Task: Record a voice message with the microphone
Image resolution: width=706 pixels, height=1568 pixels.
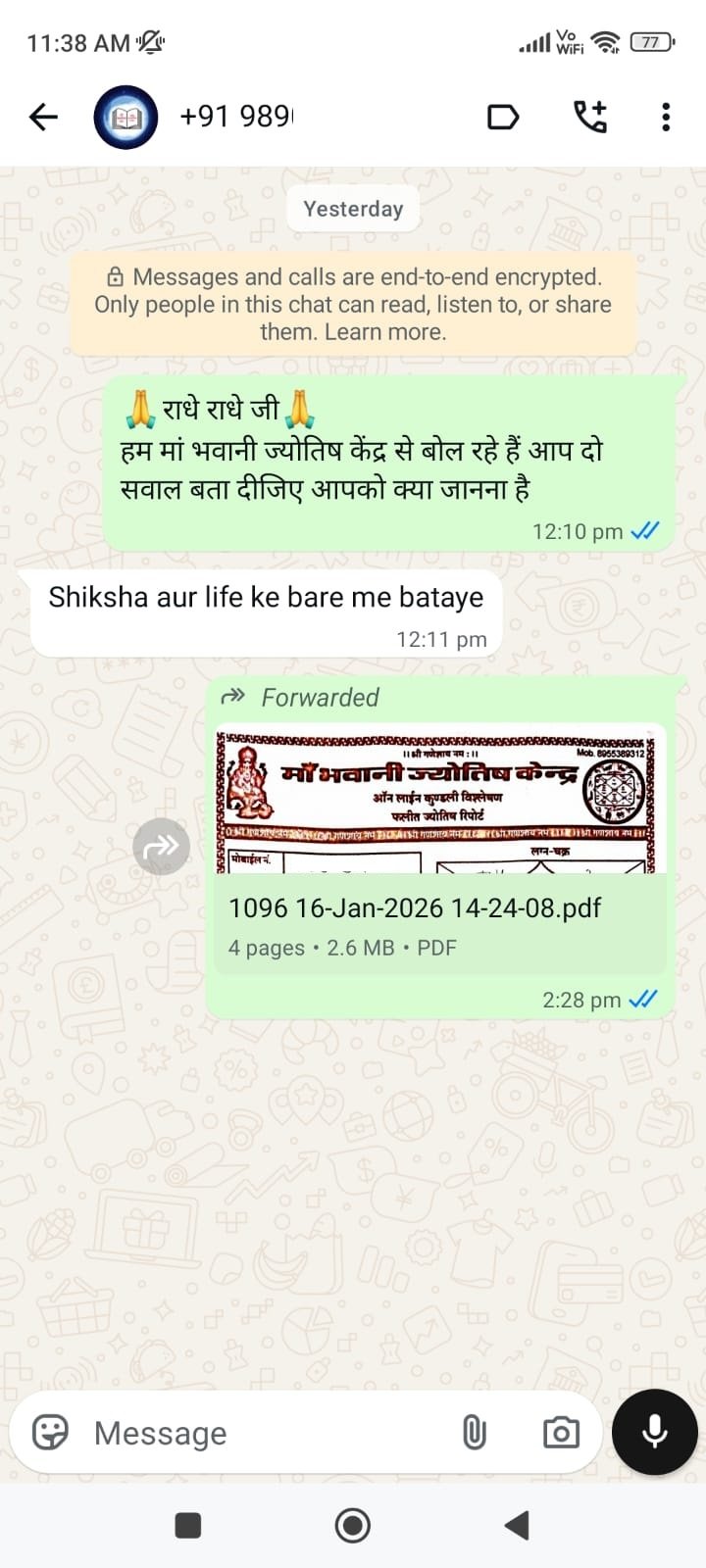Action: [654, 1432]
